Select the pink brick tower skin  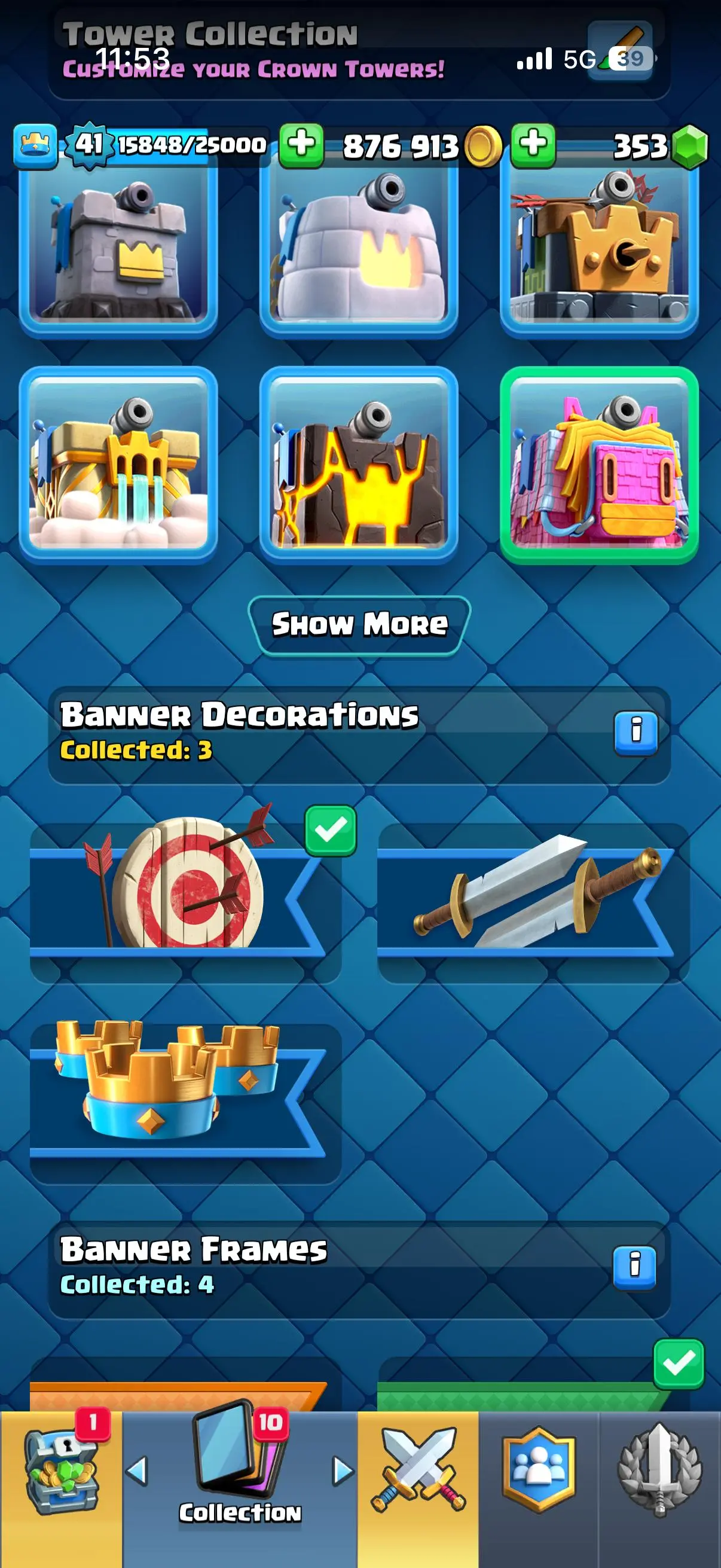(598, 466)
